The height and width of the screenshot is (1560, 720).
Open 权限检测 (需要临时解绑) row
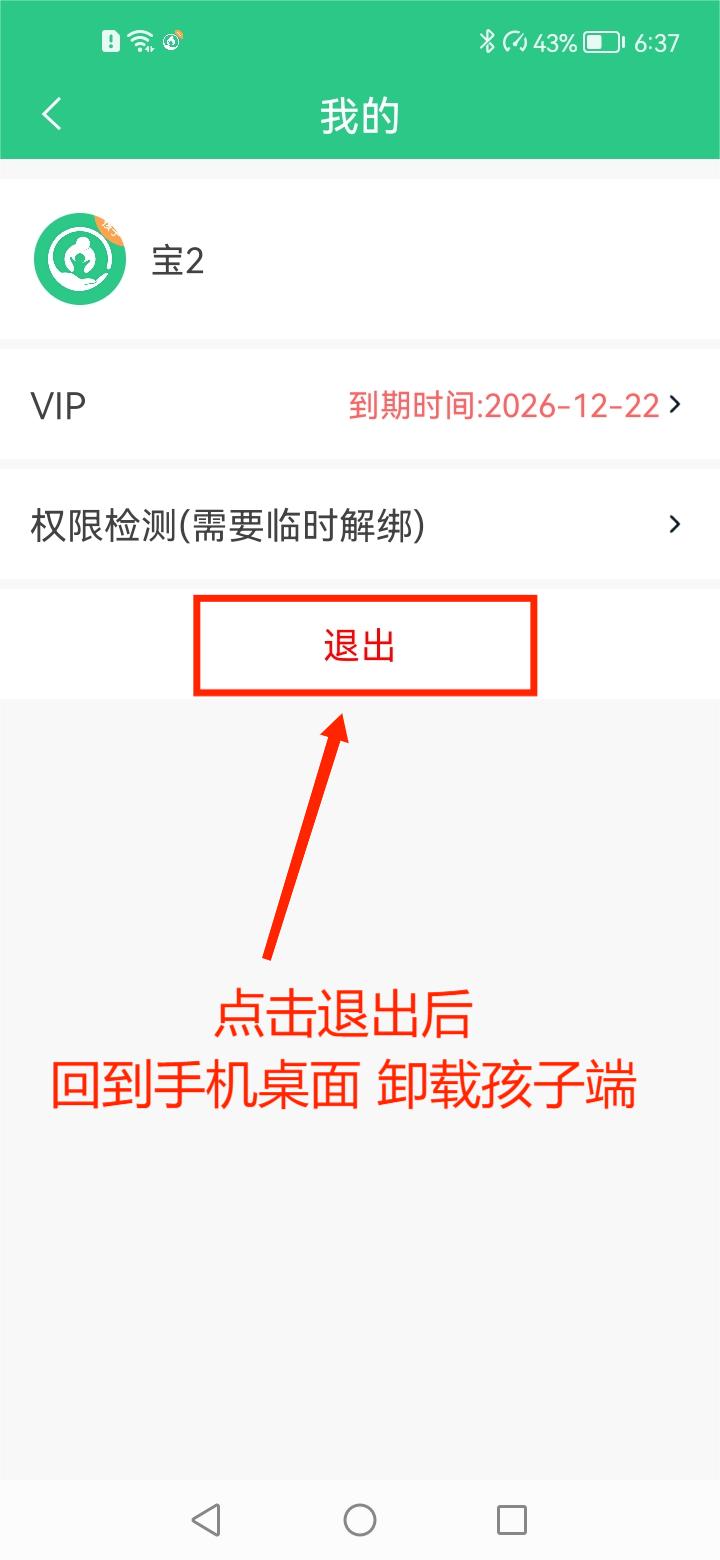click(360, 524)
